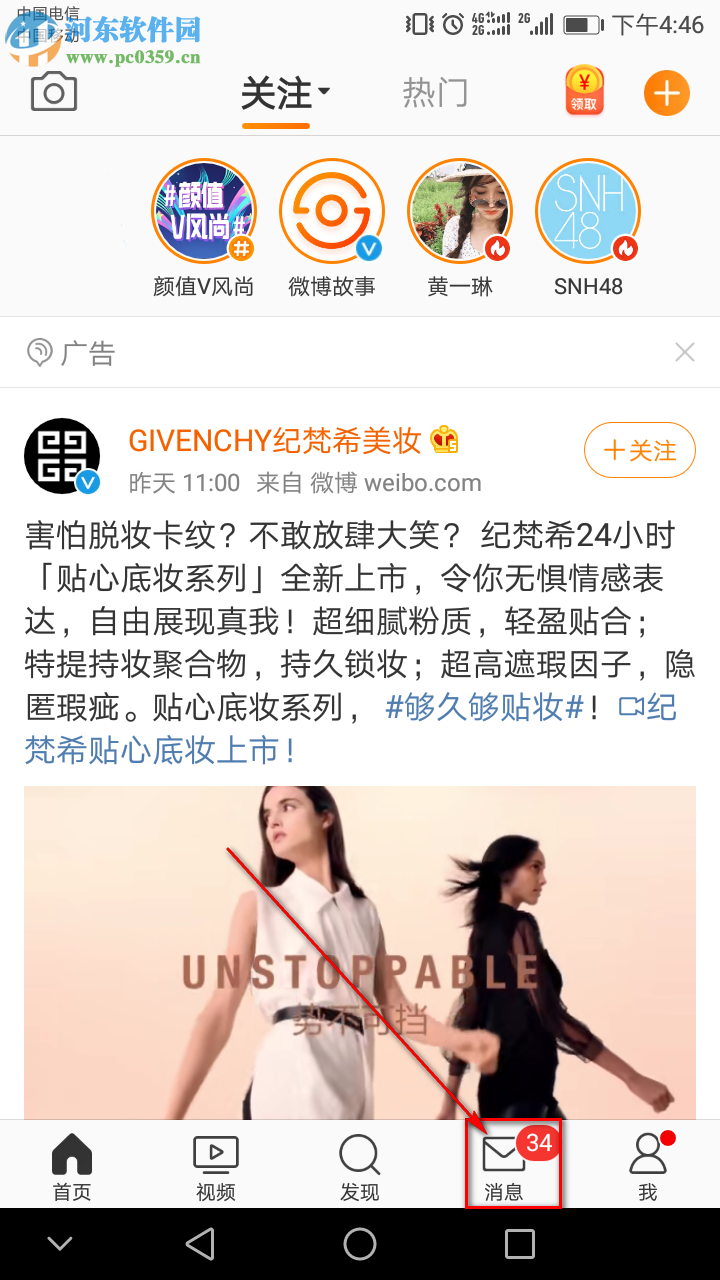Open the camera icon top left
This screenshot has width=720, height=1280.
54,92
